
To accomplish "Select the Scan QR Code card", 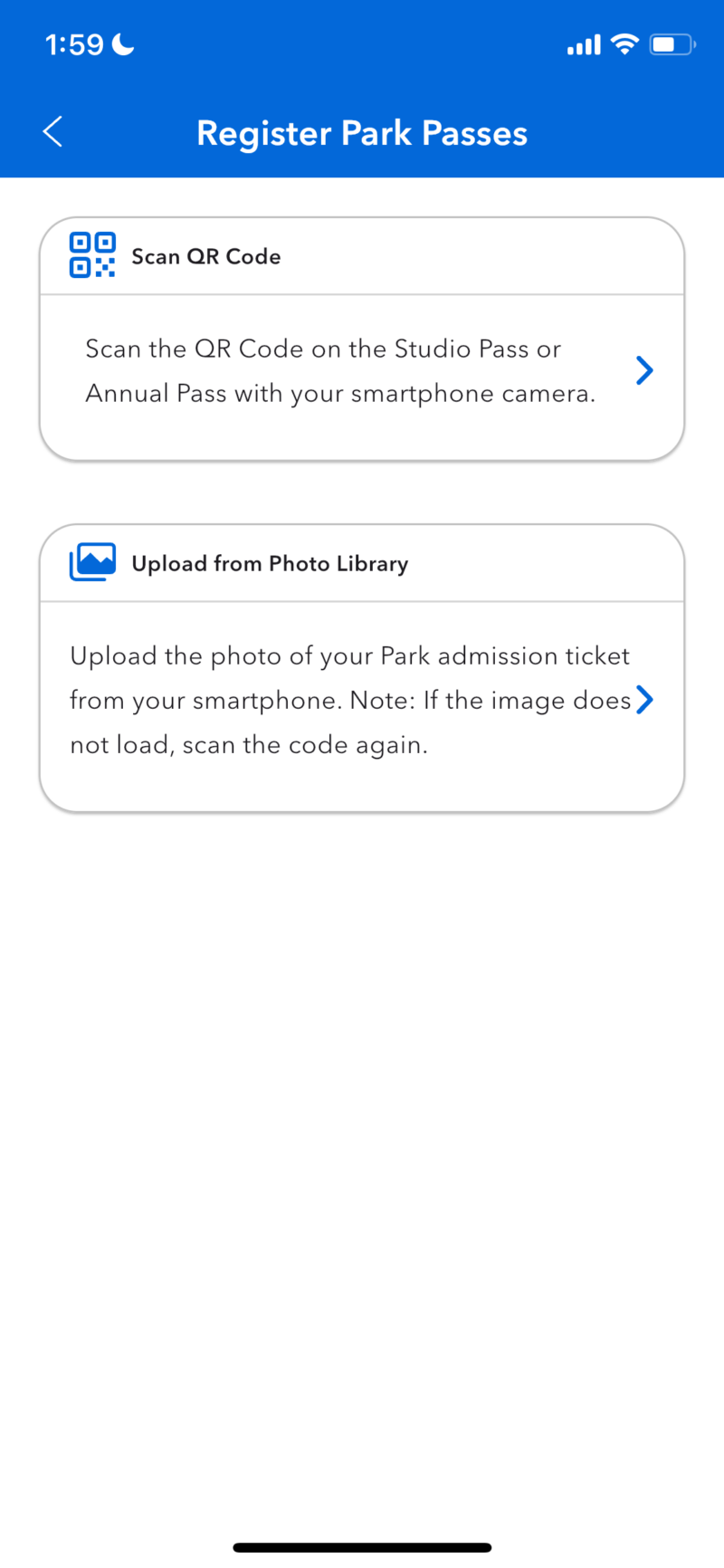I will point(362,335).
